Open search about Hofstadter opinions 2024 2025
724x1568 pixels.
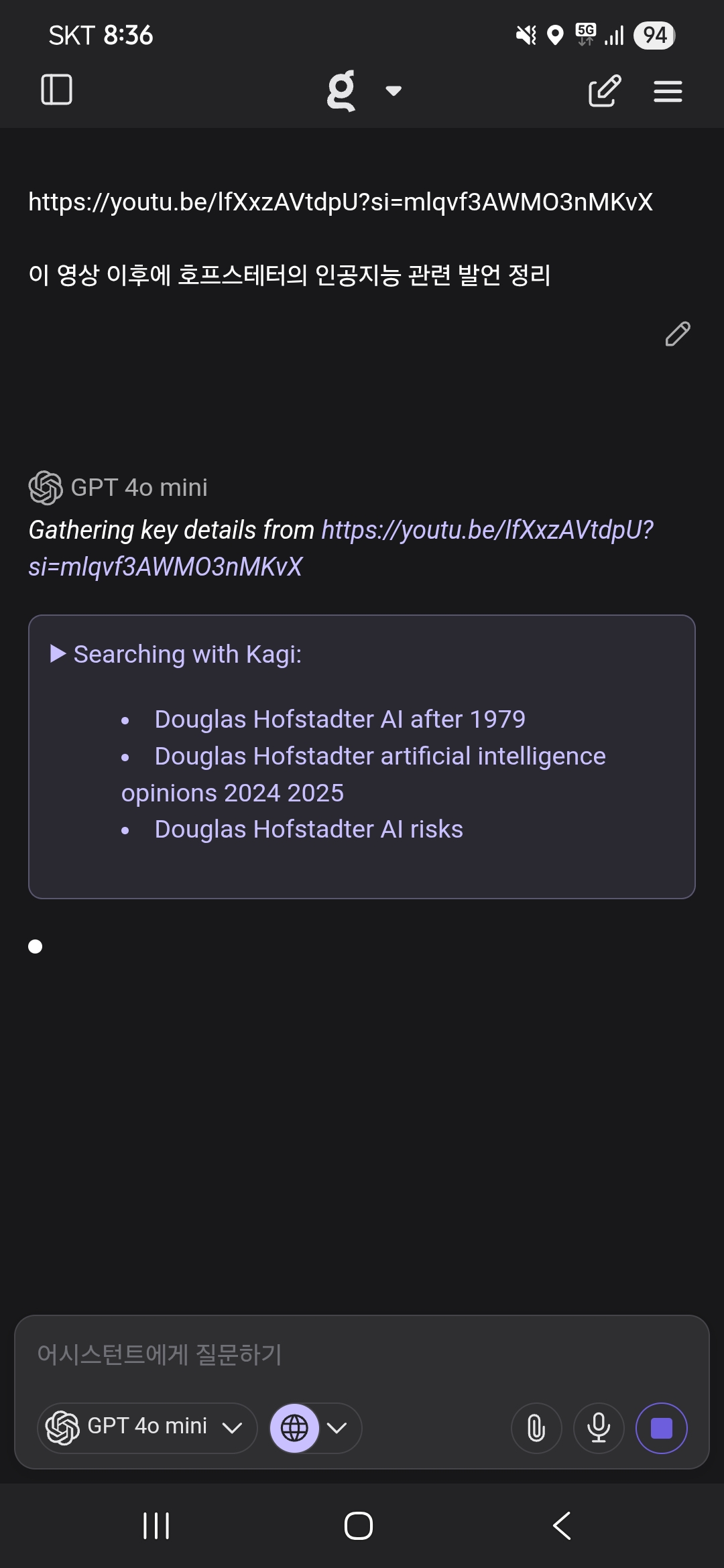click(379, 757)
